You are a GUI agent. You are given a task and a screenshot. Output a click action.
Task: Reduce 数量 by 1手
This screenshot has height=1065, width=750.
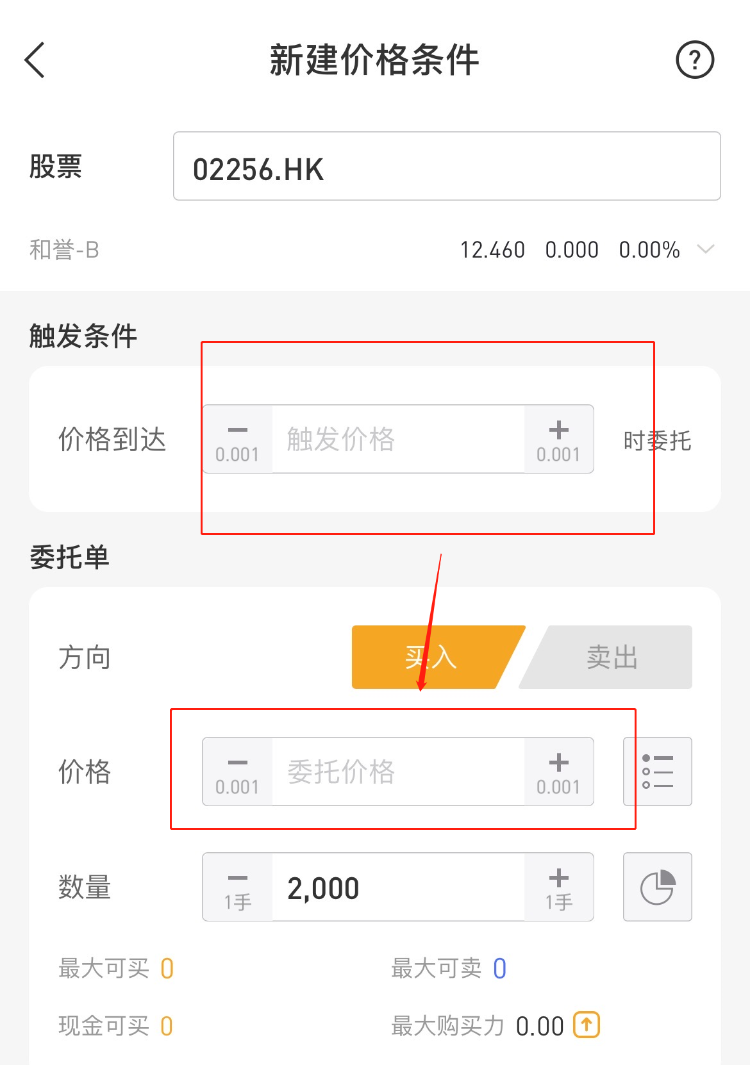tap(237, 887)
